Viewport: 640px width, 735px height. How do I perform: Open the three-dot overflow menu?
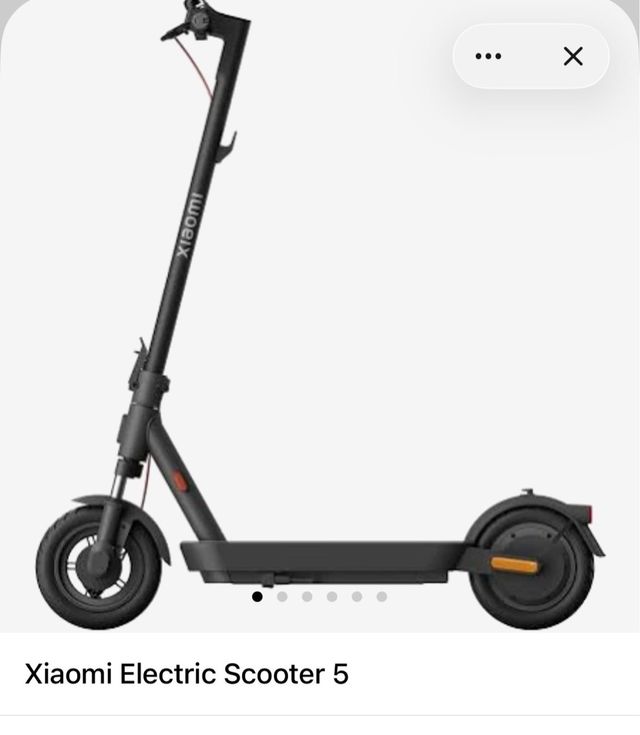click(488, 56)
